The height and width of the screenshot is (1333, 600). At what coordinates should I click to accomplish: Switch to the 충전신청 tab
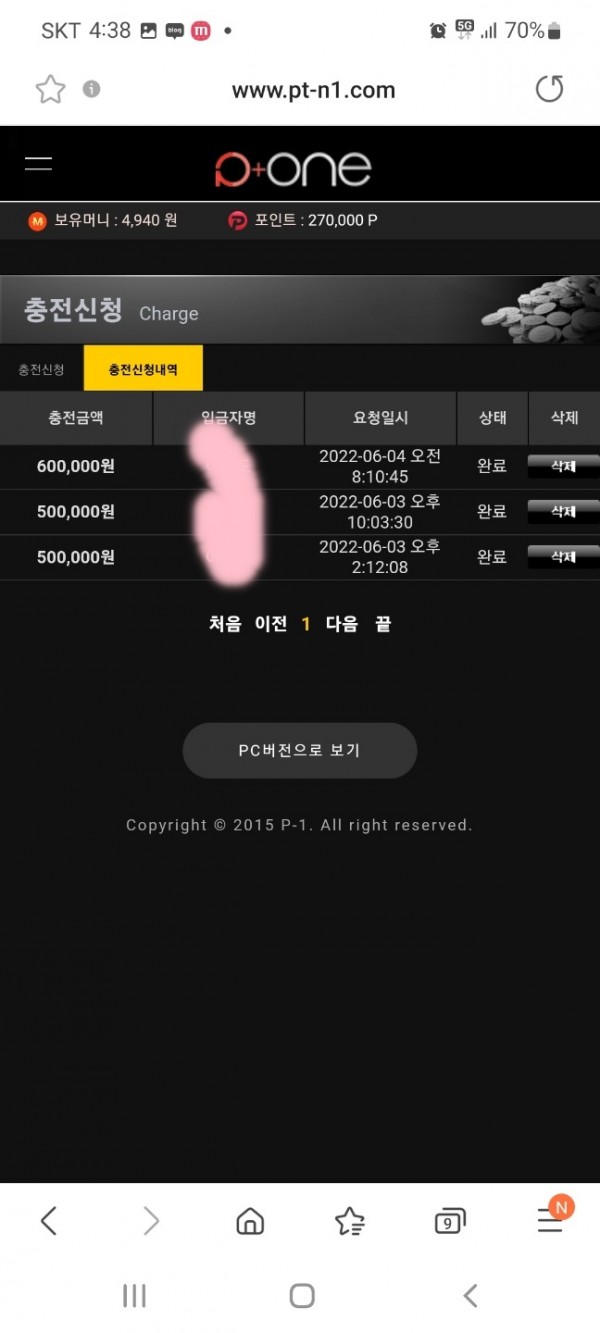click(41, 369)
